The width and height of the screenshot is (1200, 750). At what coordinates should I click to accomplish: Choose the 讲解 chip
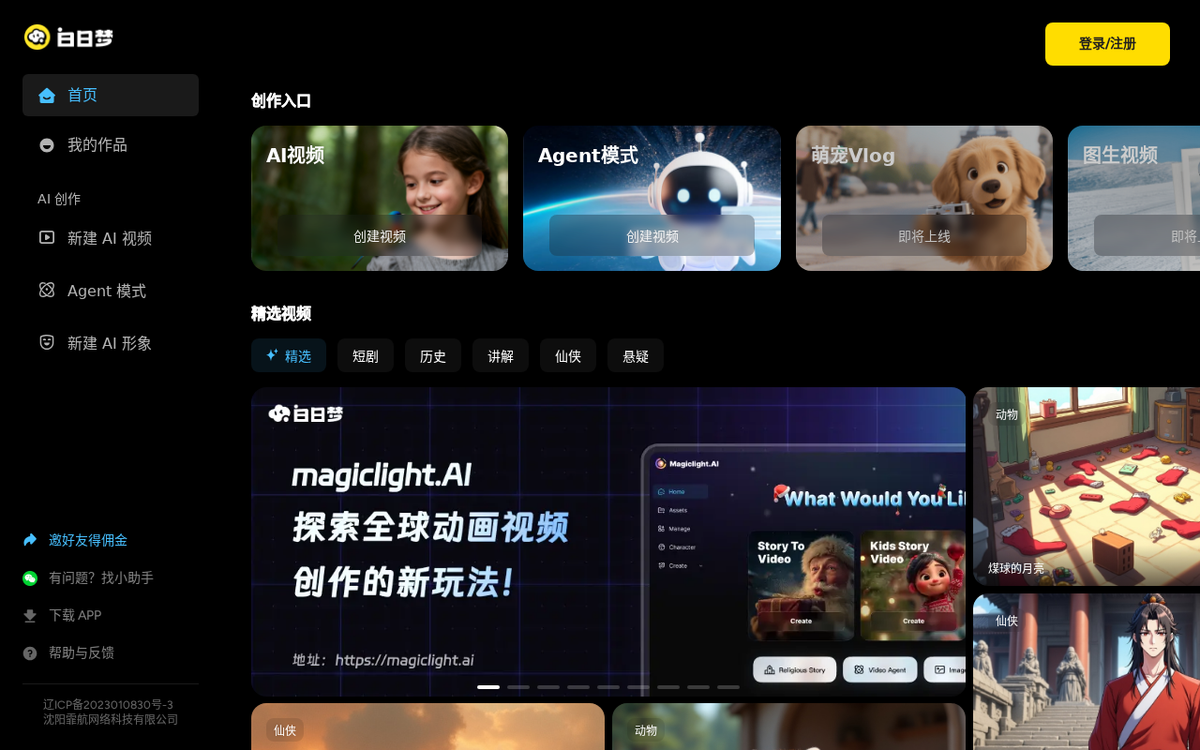click(x=500, y=356)
